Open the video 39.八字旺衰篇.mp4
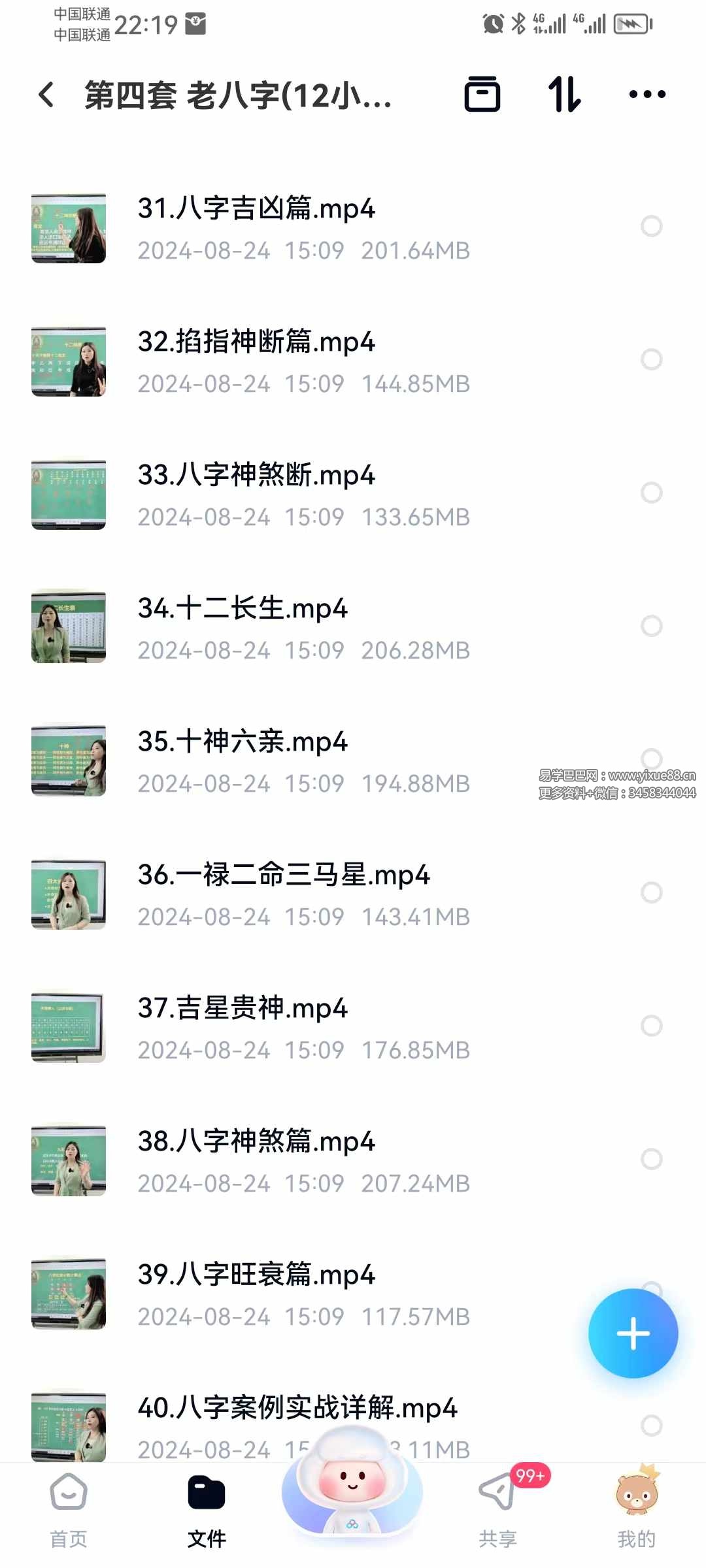This screenshot has height=1568, width=706. point(256,1275)
